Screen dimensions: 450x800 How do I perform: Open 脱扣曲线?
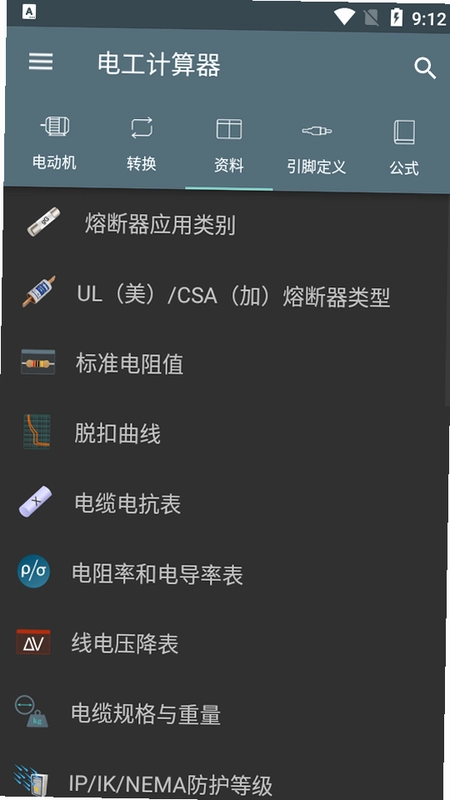[223, 434]
